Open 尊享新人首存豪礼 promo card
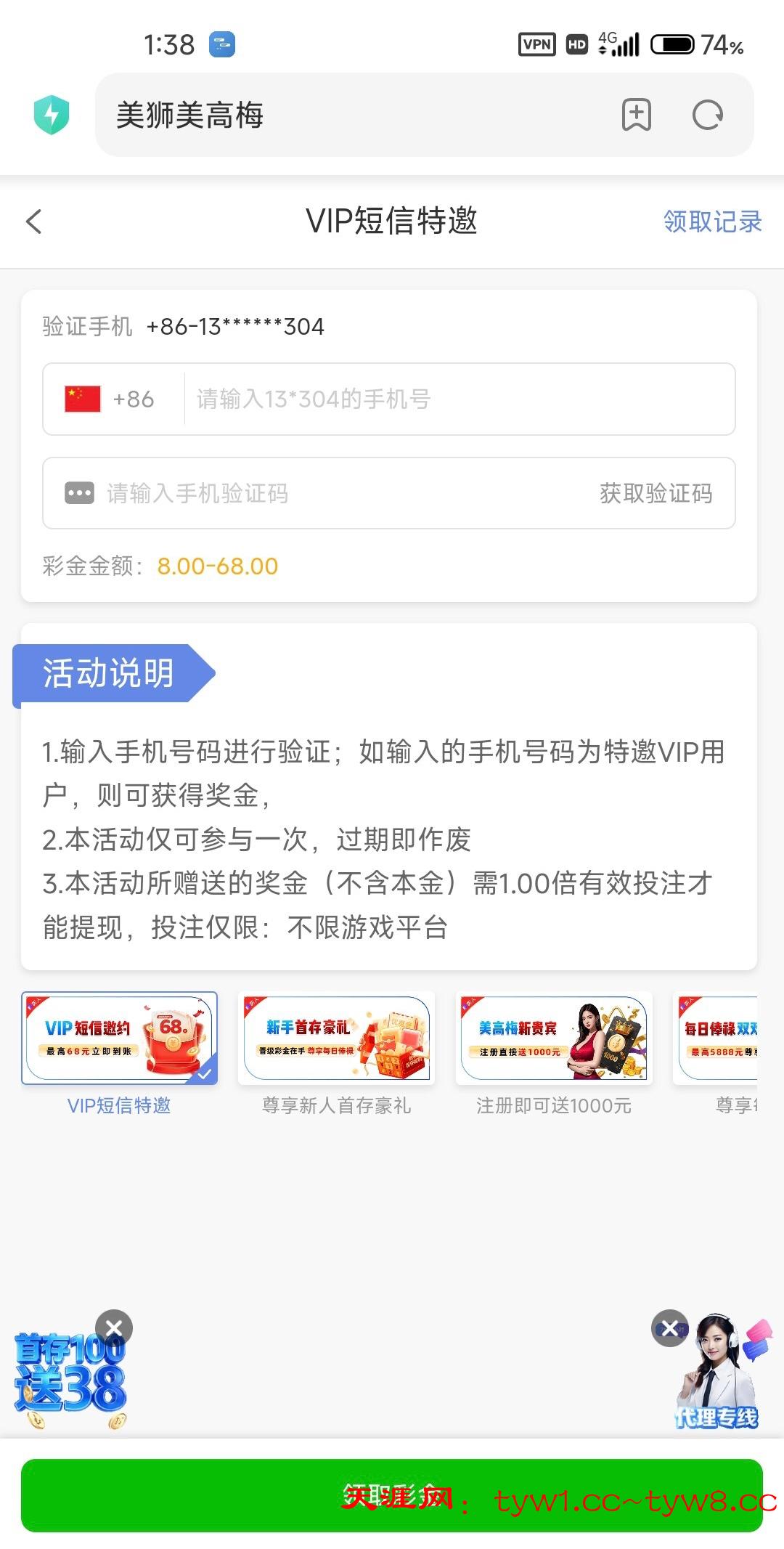This screenshot has height=1549, width=784. (x=337, y=1039)
